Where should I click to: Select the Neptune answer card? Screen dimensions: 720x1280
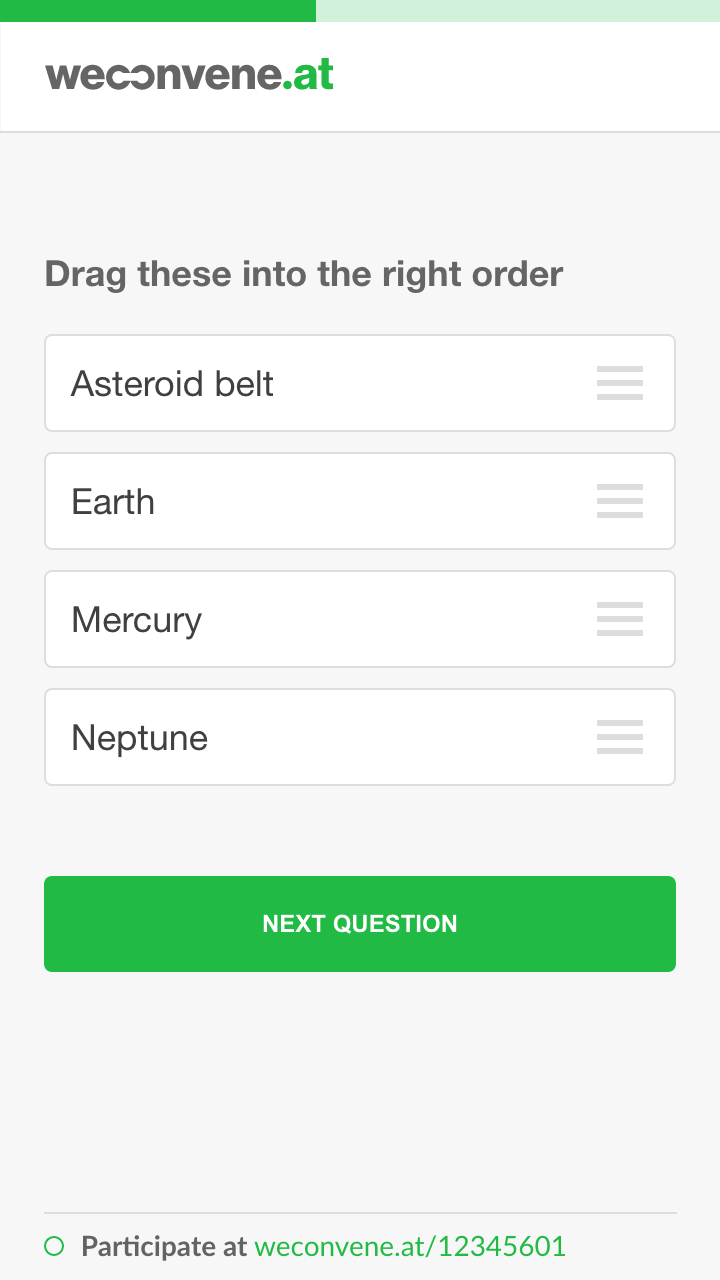(360, 737)
